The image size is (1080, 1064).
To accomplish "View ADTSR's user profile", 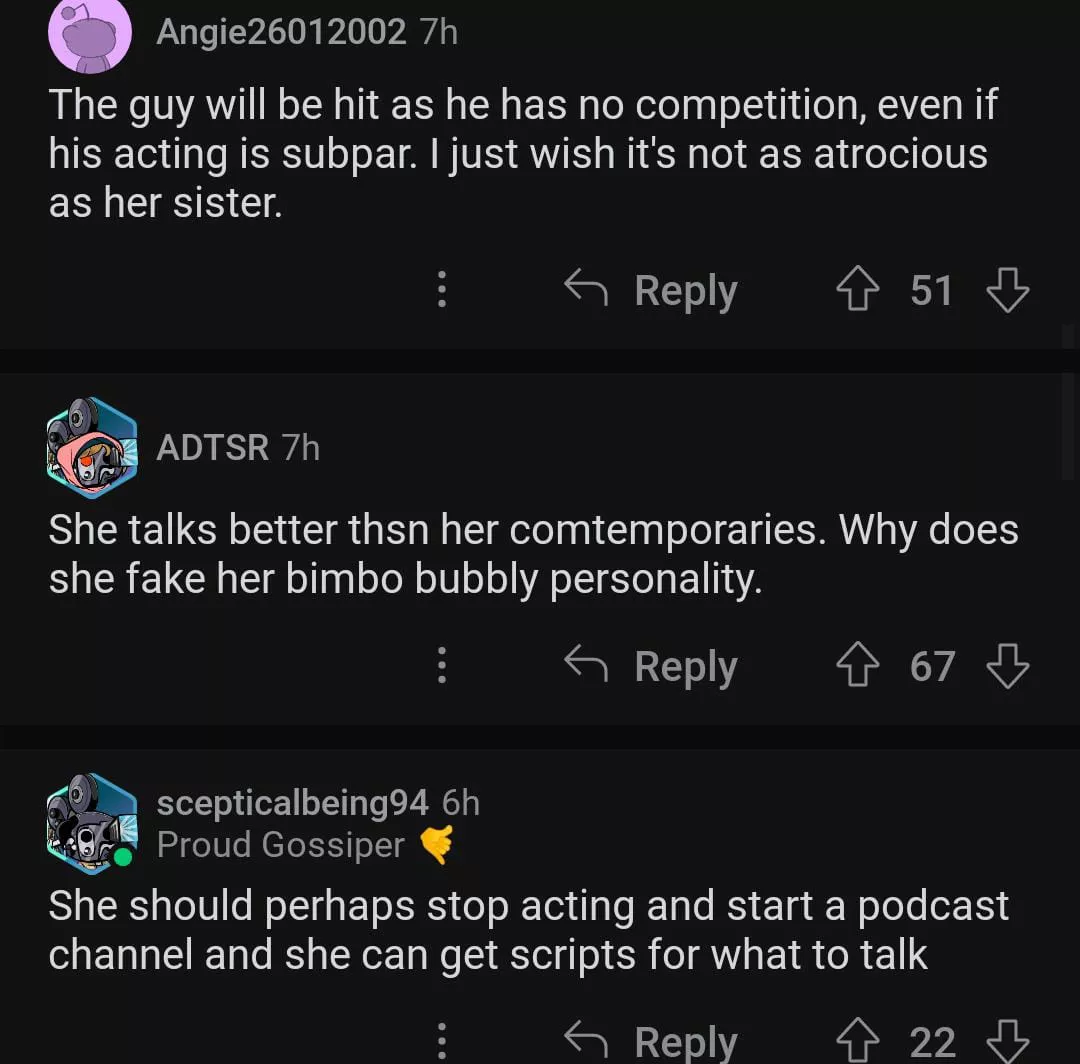I will [212, 447].
